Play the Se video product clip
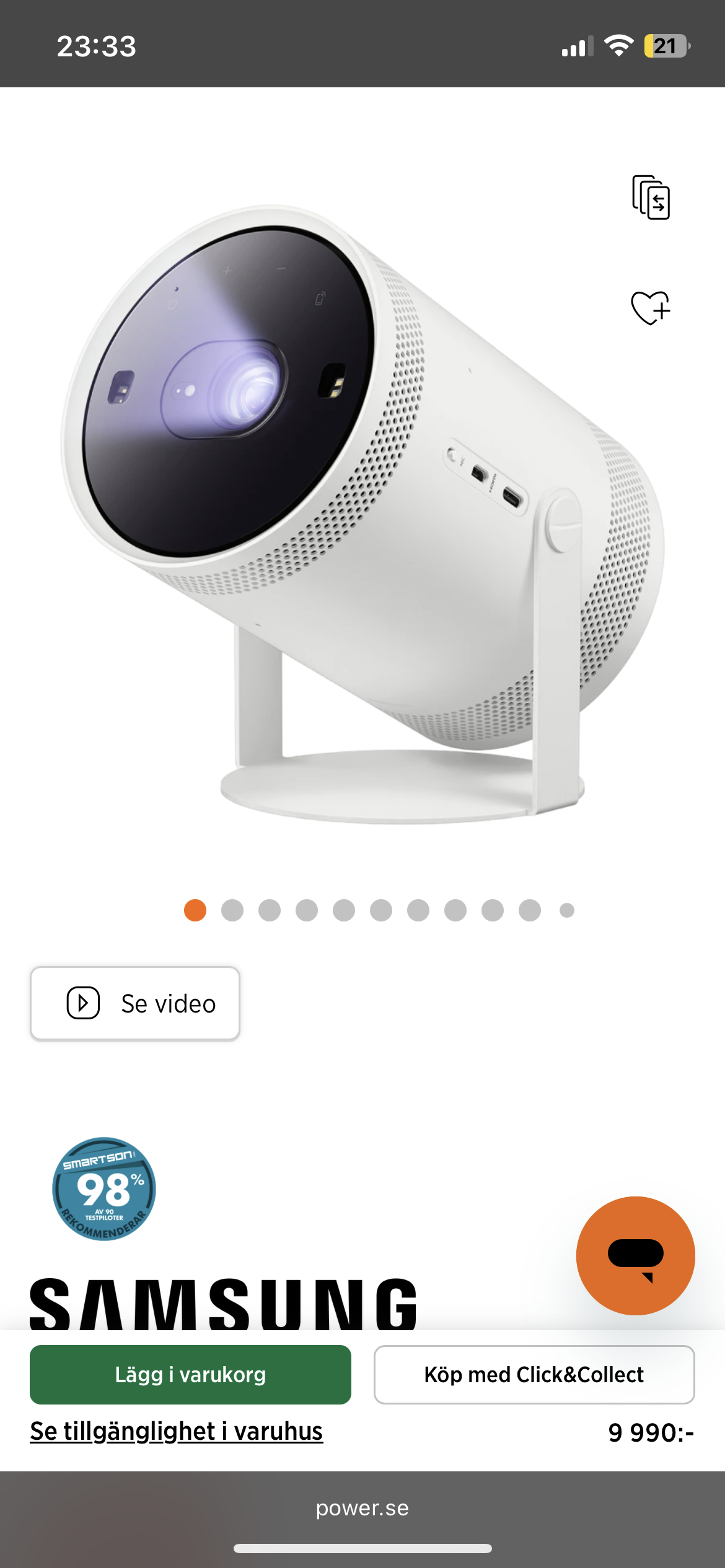Image resolution: width=725 pixels, height=1568 pixels. [x=135, y=1003]
